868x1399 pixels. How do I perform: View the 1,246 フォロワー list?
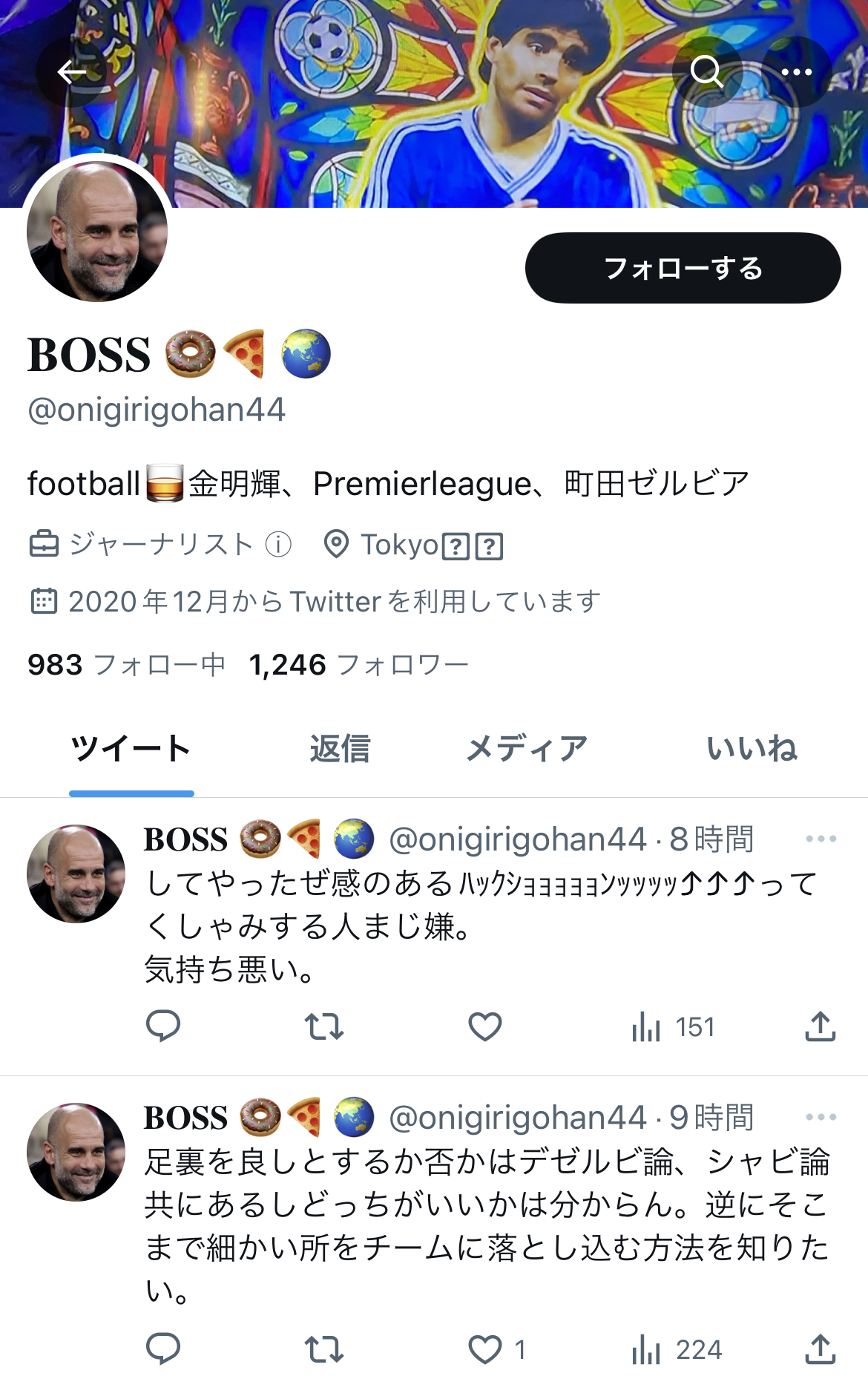tap(359, 665)
